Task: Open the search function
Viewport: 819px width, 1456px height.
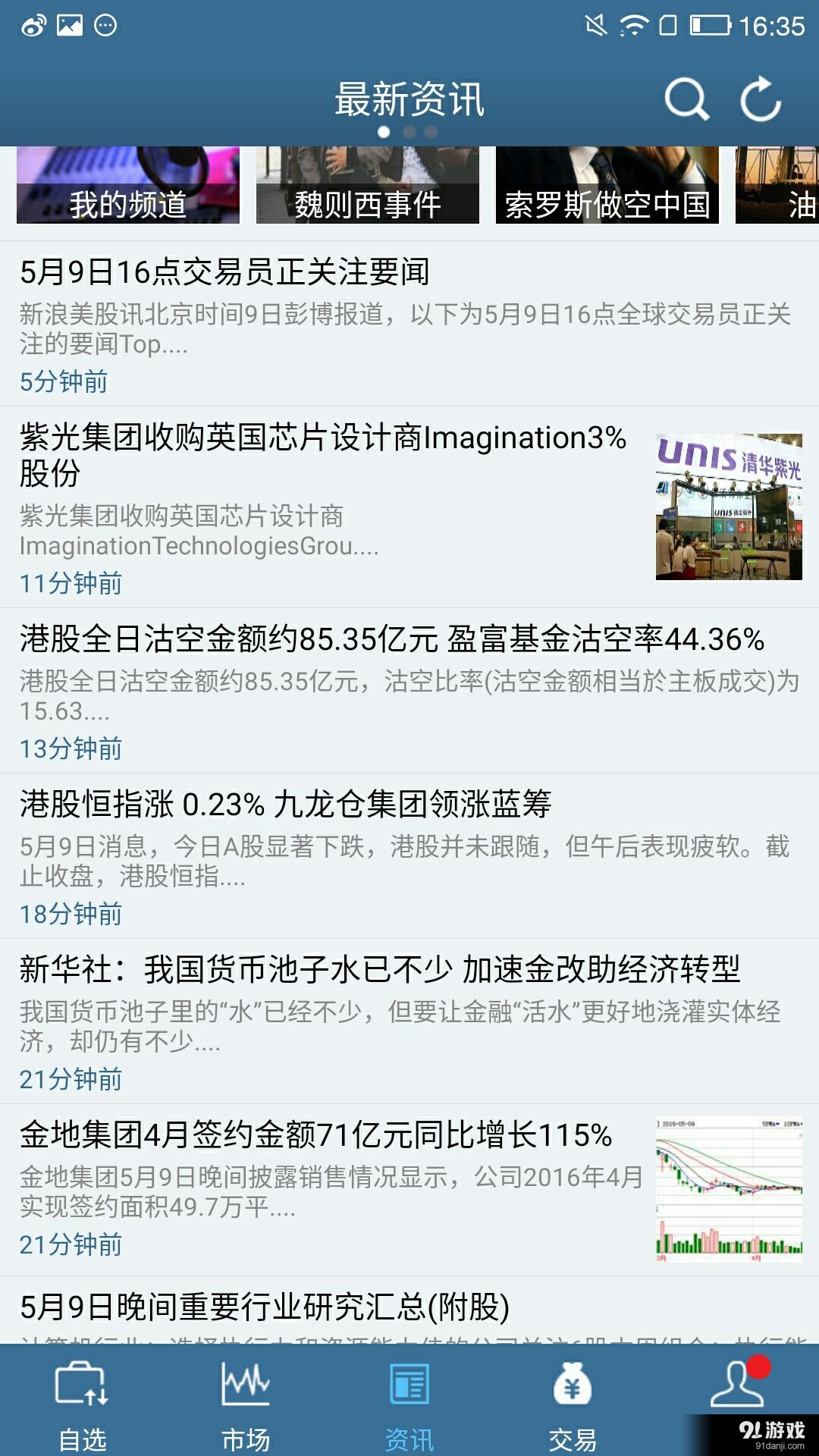Action: point(686,99)
